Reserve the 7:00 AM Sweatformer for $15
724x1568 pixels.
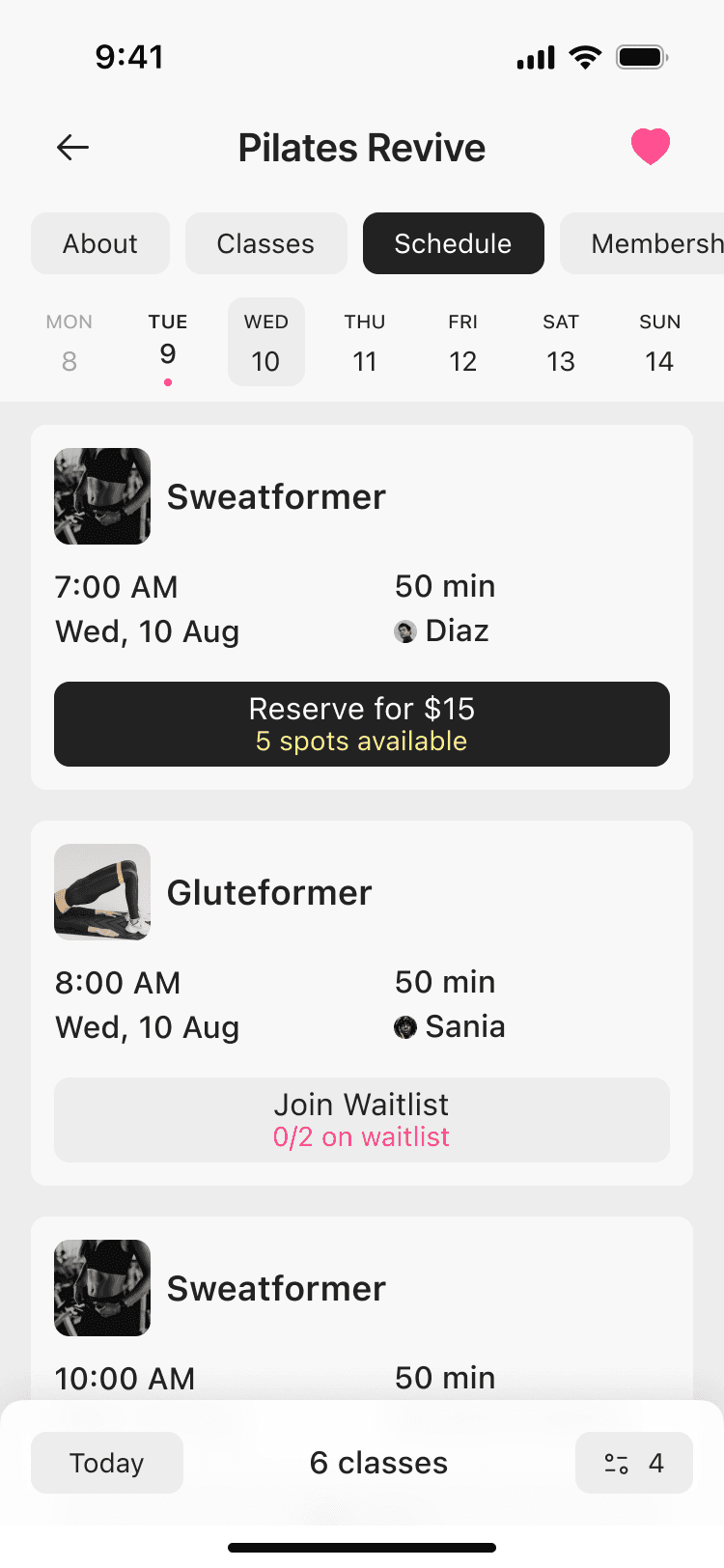[x=362, y=724]
